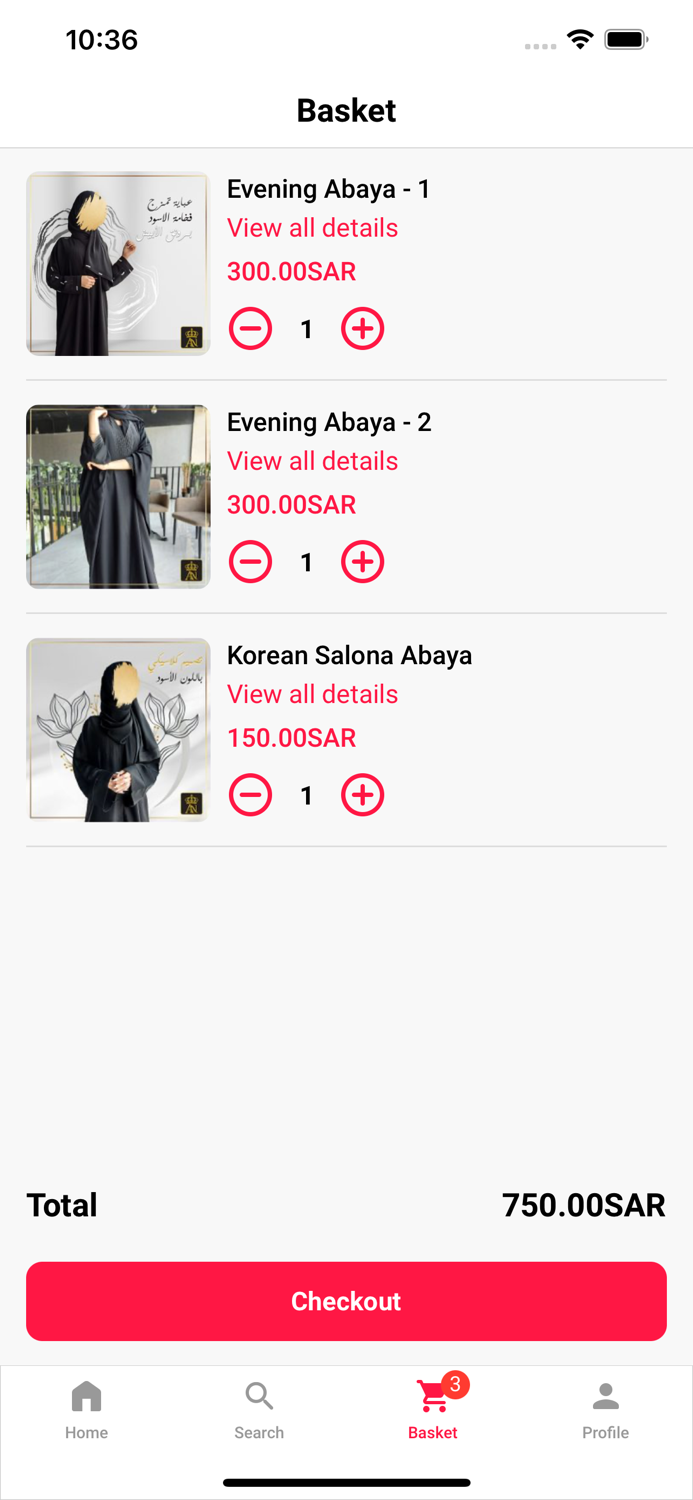Open the Evening Abaya - 1 product image
The width and height of the screenshot is (693, 1500).
[x=118, y=264]
